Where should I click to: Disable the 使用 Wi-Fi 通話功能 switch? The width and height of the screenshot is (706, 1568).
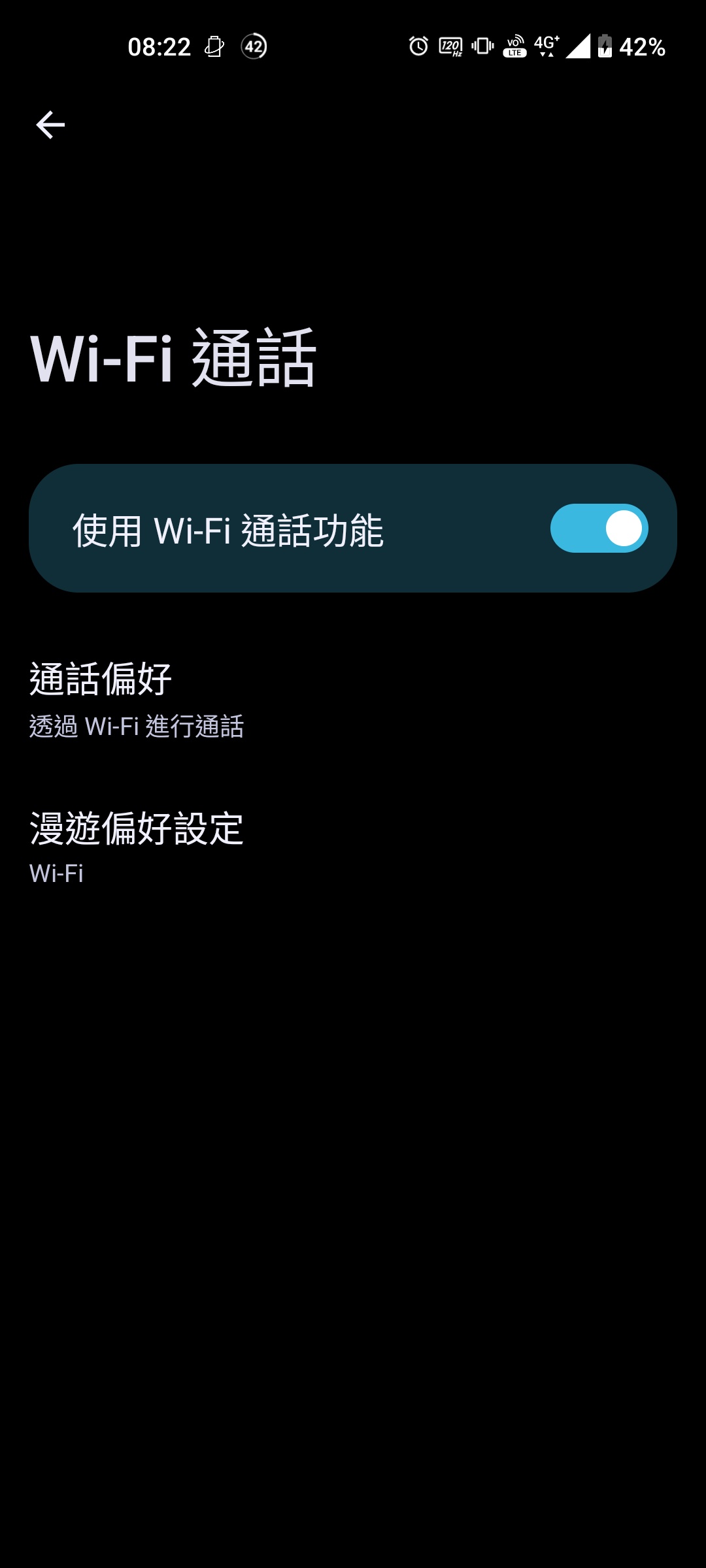[x=599, y=528]
